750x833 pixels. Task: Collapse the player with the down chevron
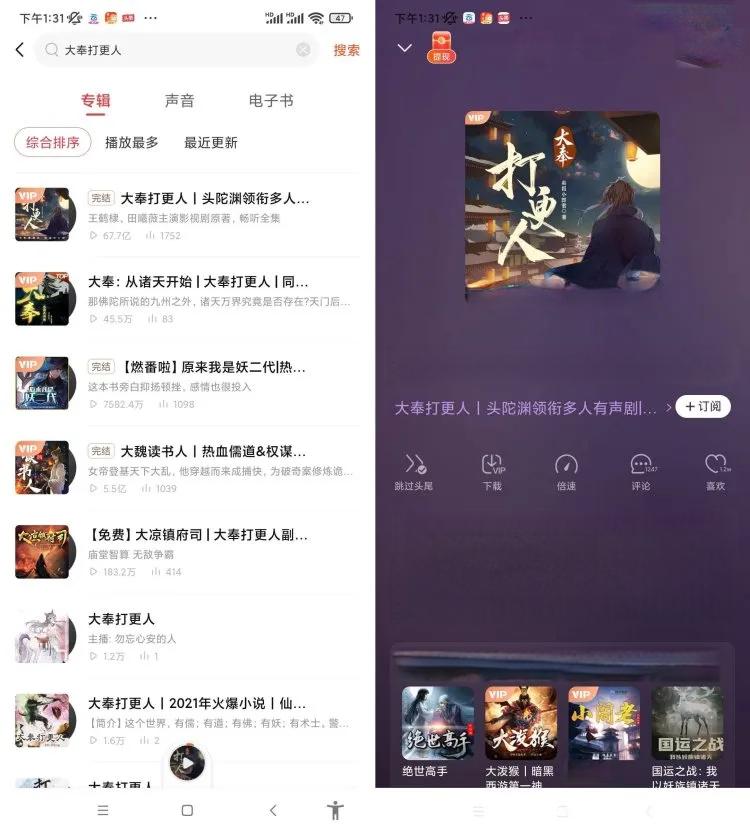(405, 48)
